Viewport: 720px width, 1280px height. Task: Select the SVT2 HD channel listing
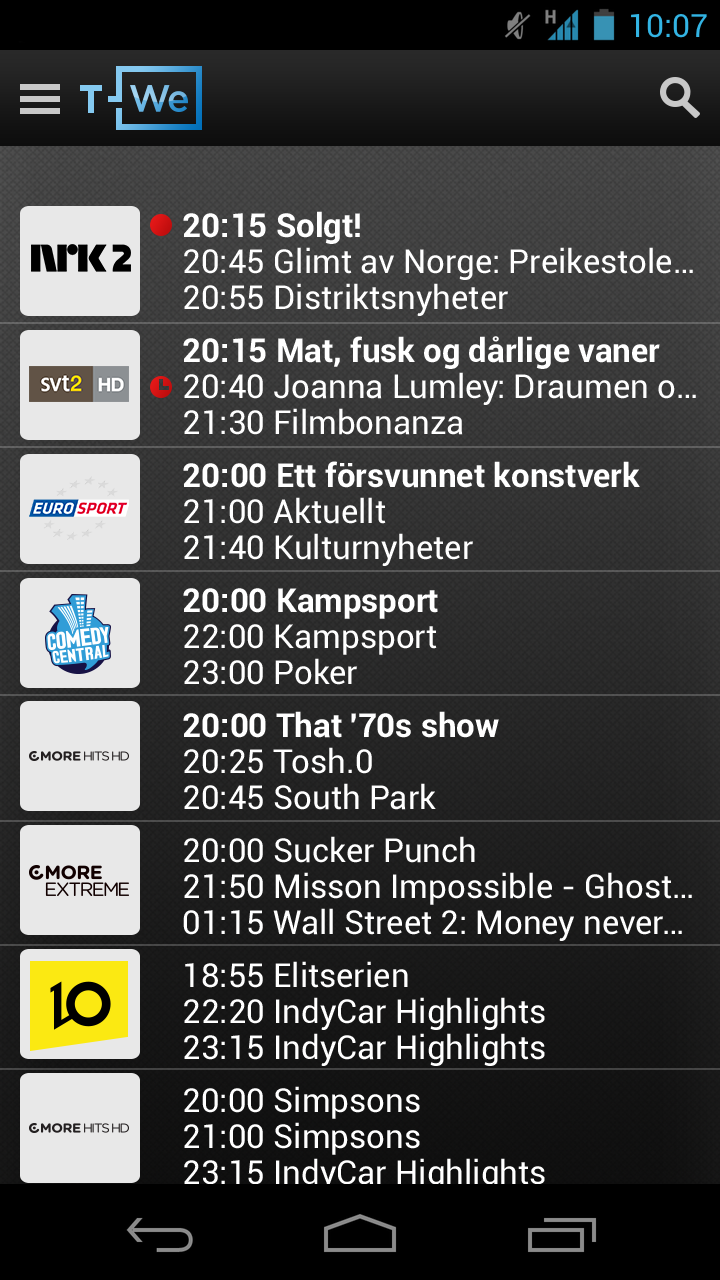[x=360, y=386]
